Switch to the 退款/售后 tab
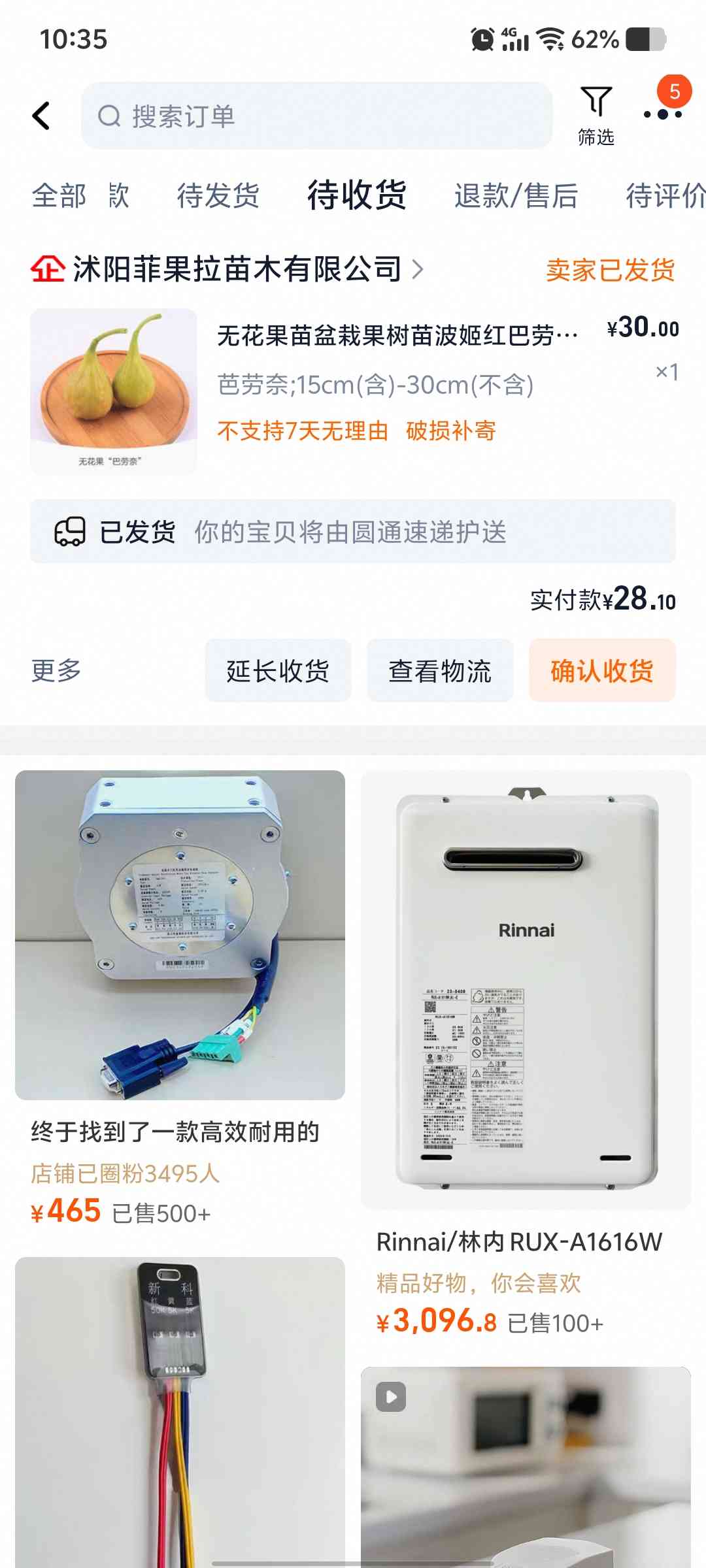Image resolution: width=706 pixels, height=1568 pixels. point(516,195)
